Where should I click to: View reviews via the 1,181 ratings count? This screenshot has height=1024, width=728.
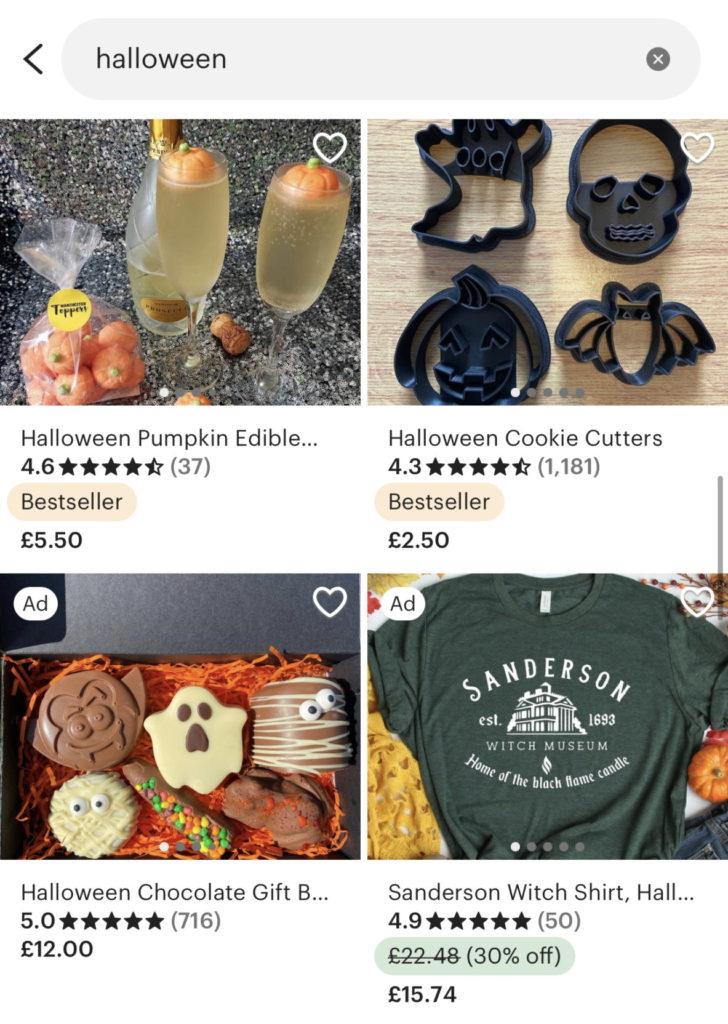[x=566, y=466]
